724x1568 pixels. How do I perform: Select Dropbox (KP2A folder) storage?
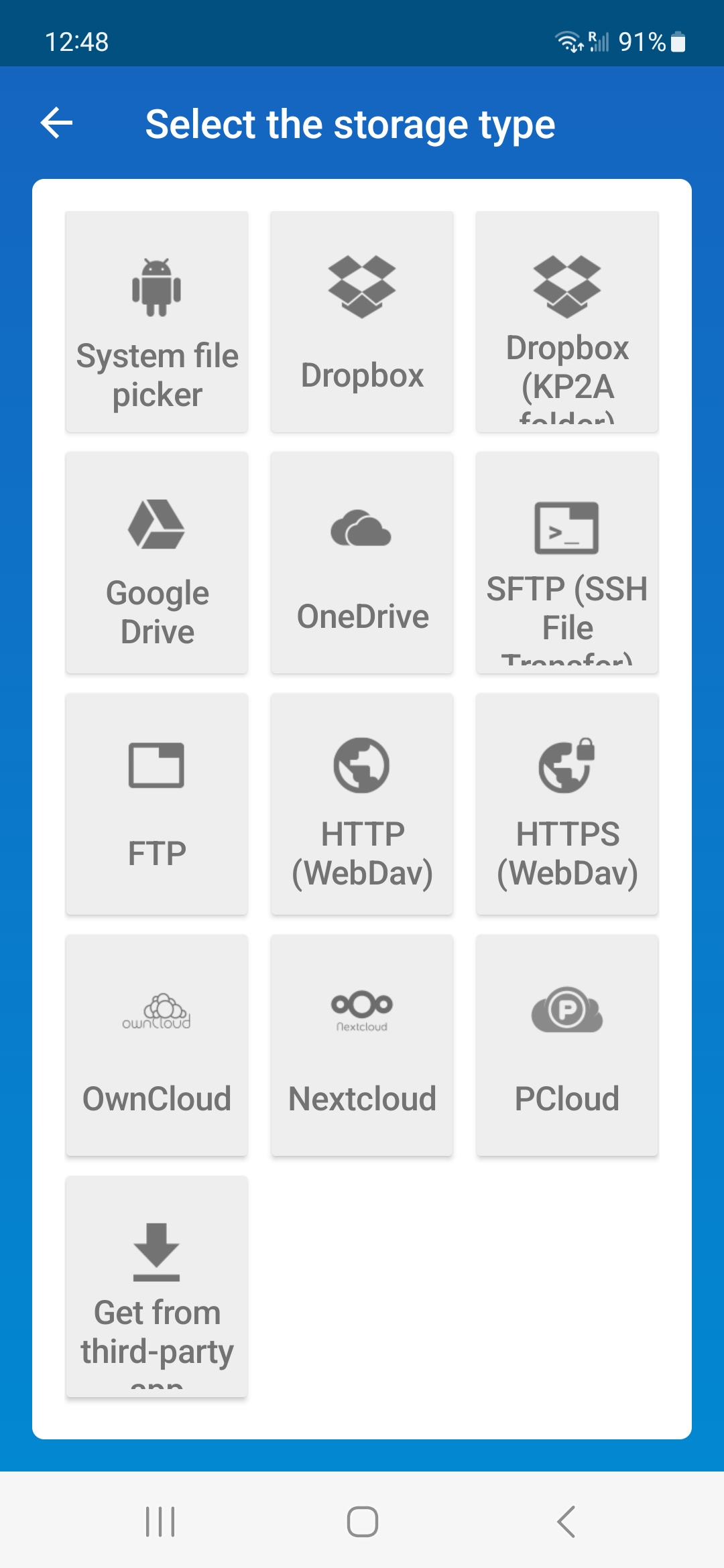[x=567, y=322]
